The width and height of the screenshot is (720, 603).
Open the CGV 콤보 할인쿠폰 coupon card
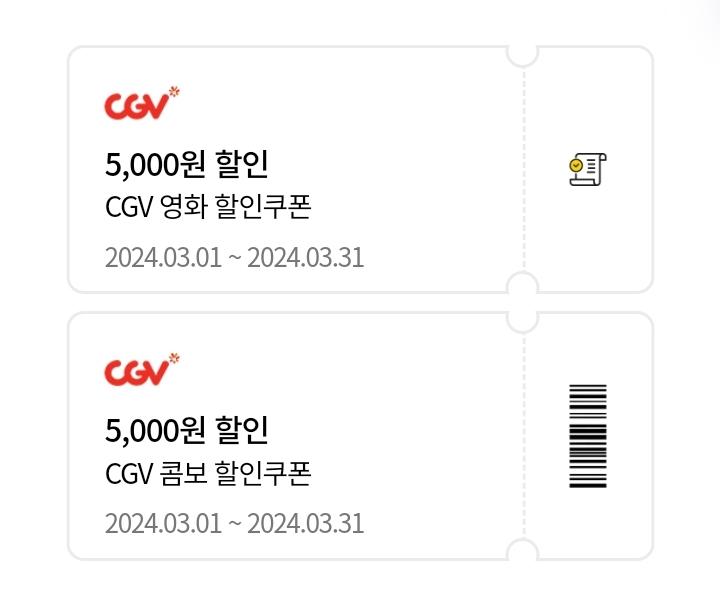[x=296, y=437]
